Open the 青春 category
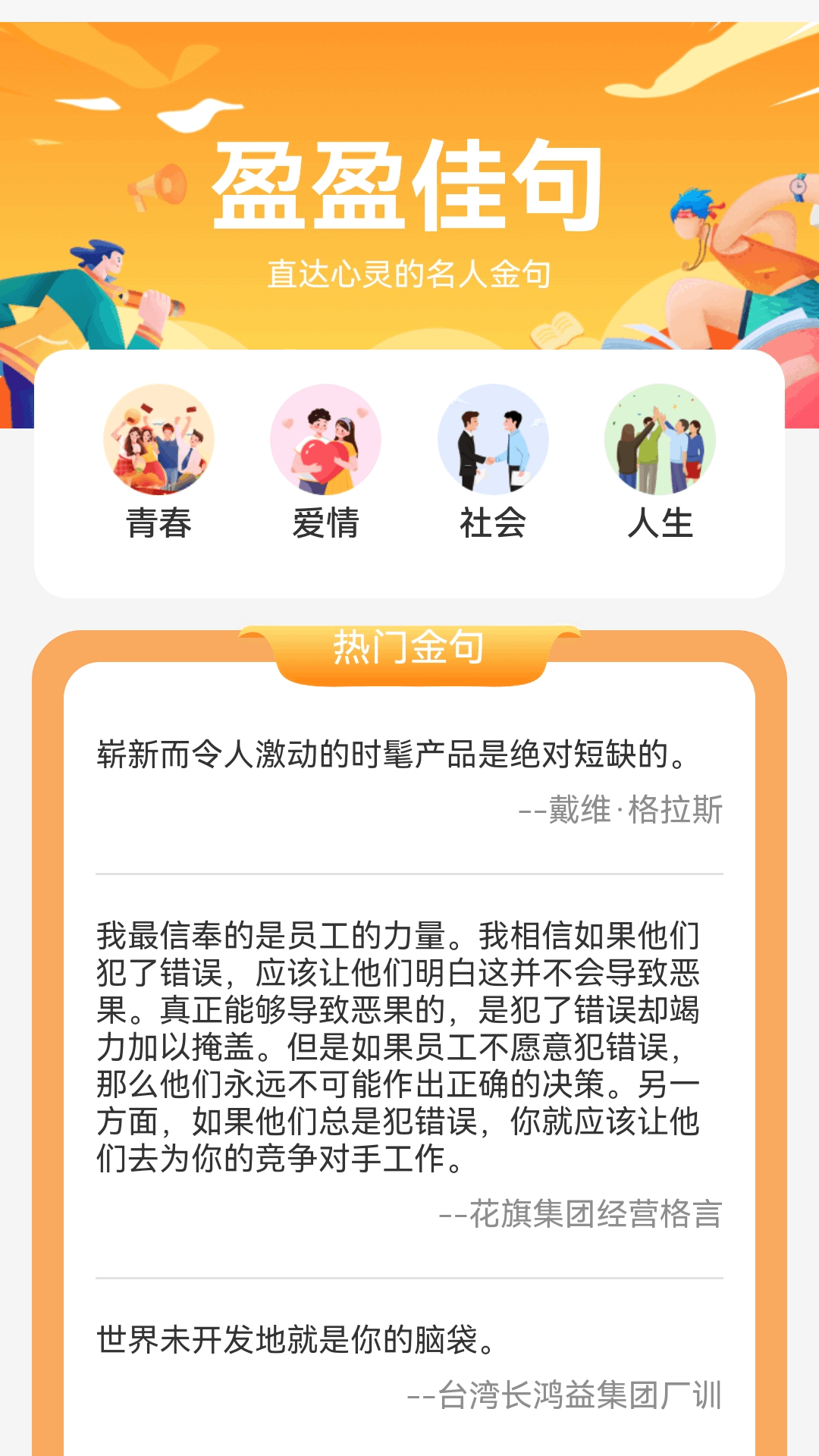 [x=159, y=463]
